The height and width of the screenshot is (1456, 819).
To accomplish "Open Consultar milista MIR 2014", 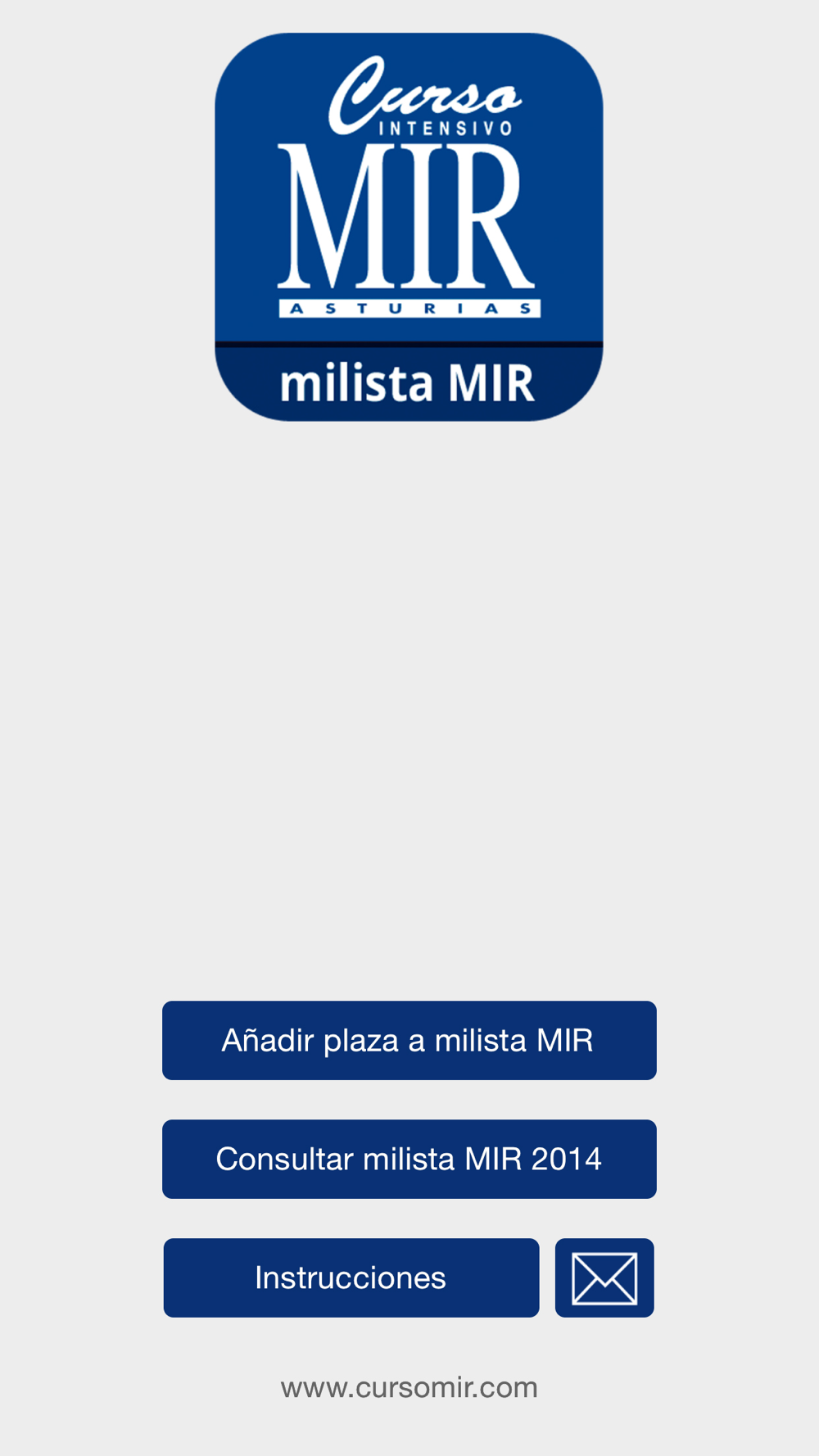I will [409, 1159].
